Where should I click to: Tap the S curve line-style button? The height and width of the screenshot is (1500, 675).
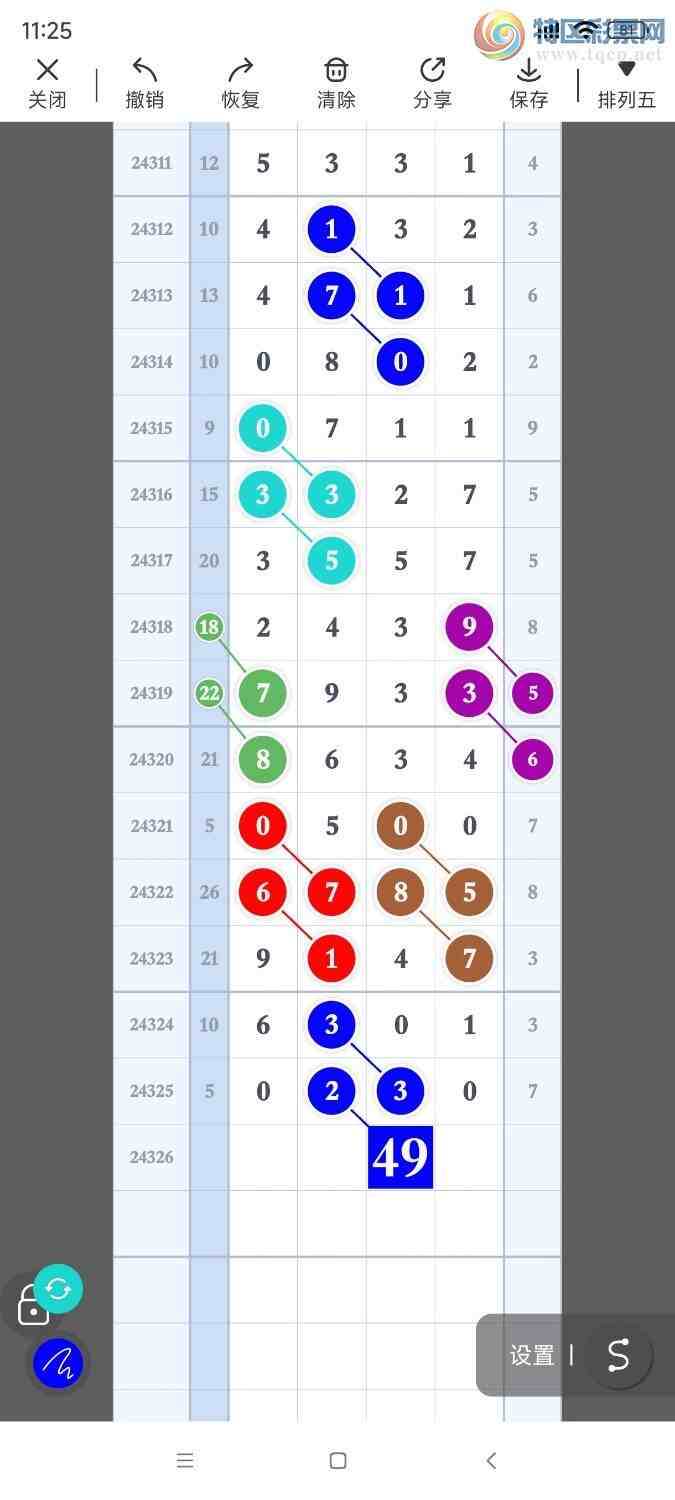tap(618, 1355)
